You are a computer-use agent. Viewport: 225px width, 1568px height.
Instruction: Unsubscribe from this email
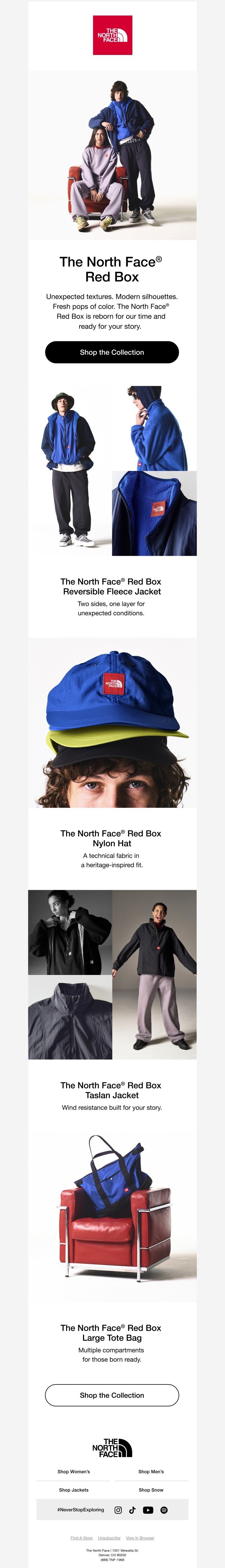(109, 1538)
